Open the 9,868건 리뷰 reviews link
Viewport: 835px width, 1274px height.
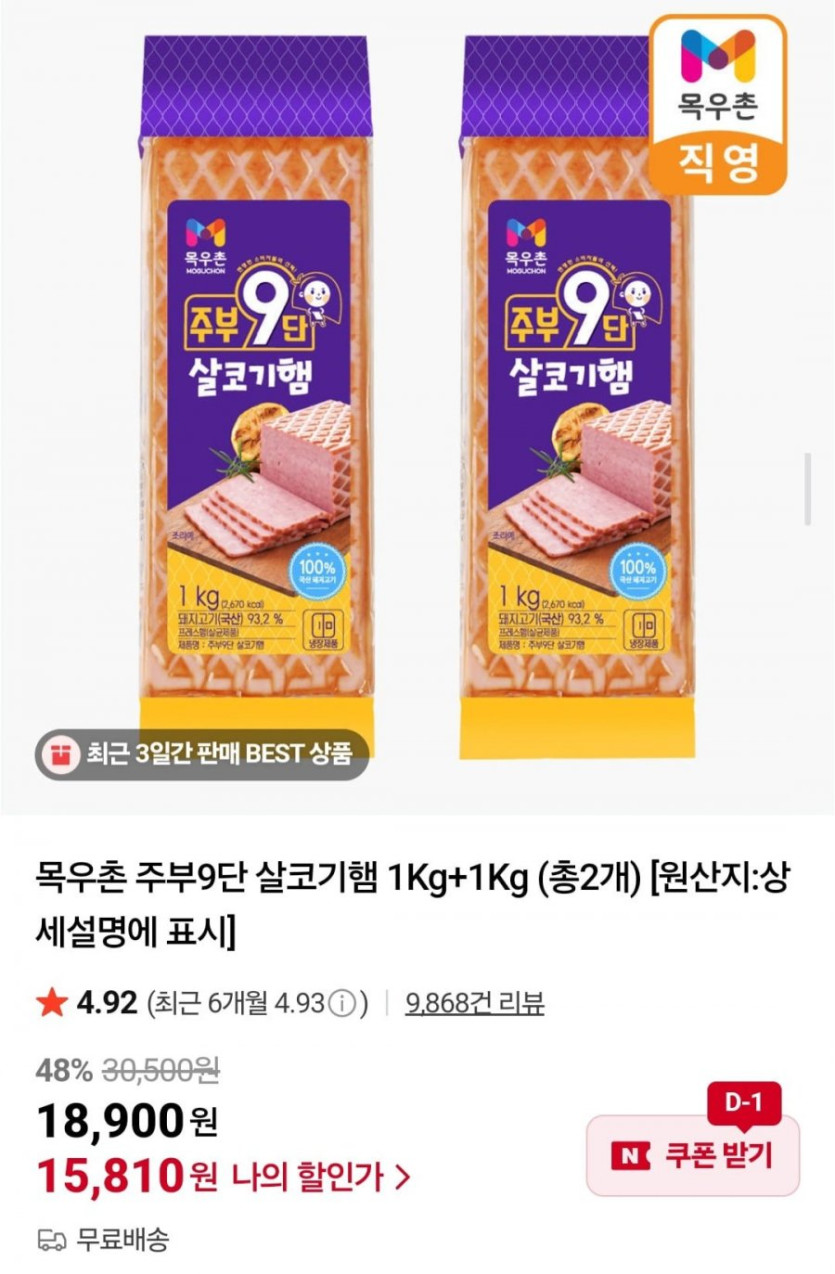[x=474, y=1003]
